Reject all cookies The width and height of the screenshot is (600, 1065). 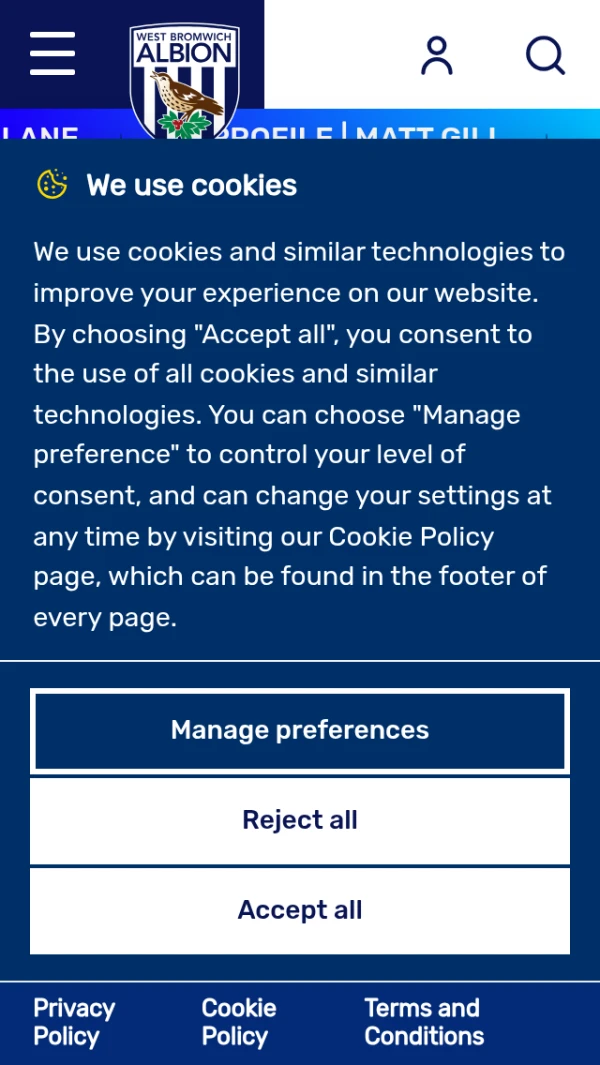tap(300, 820)
